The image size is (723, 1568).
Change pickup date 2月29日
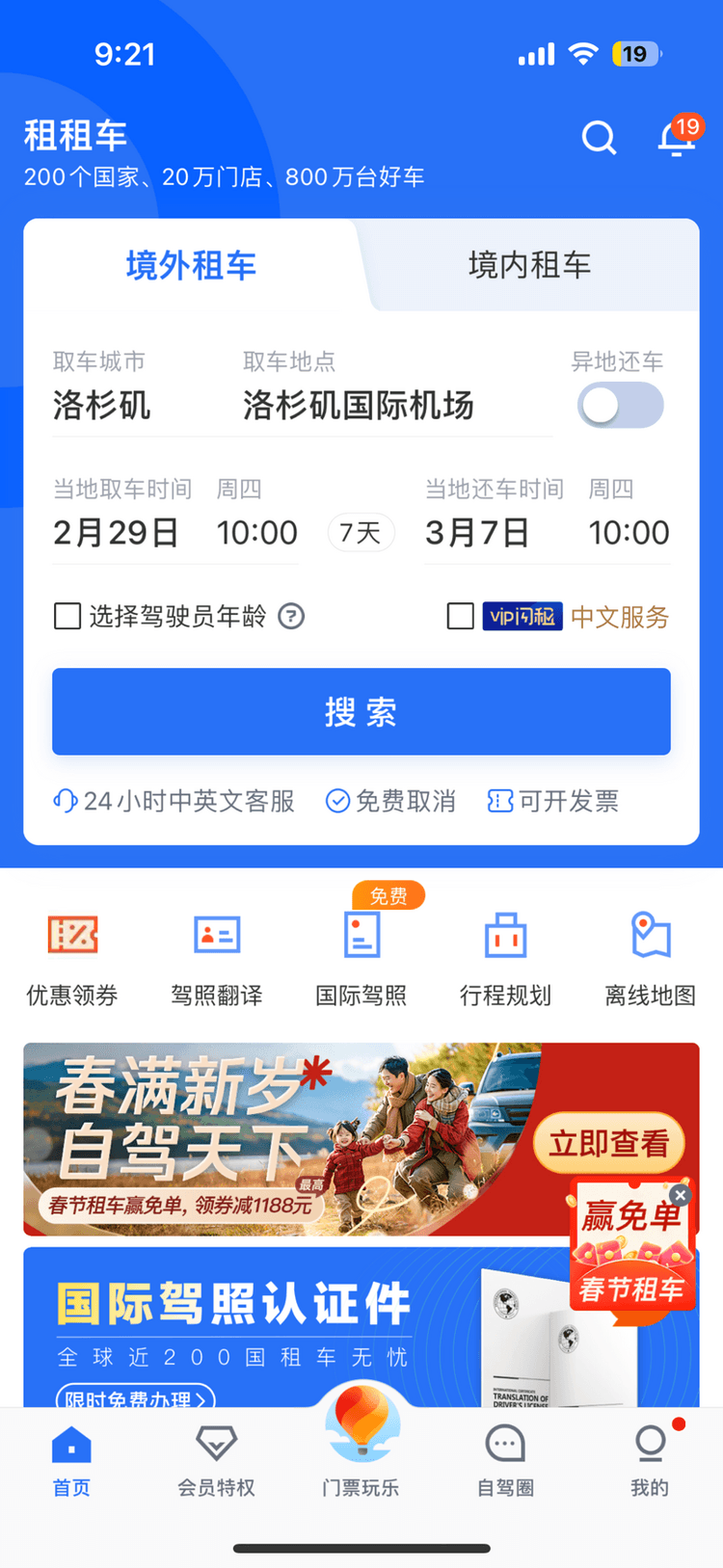tap(116, 532)
